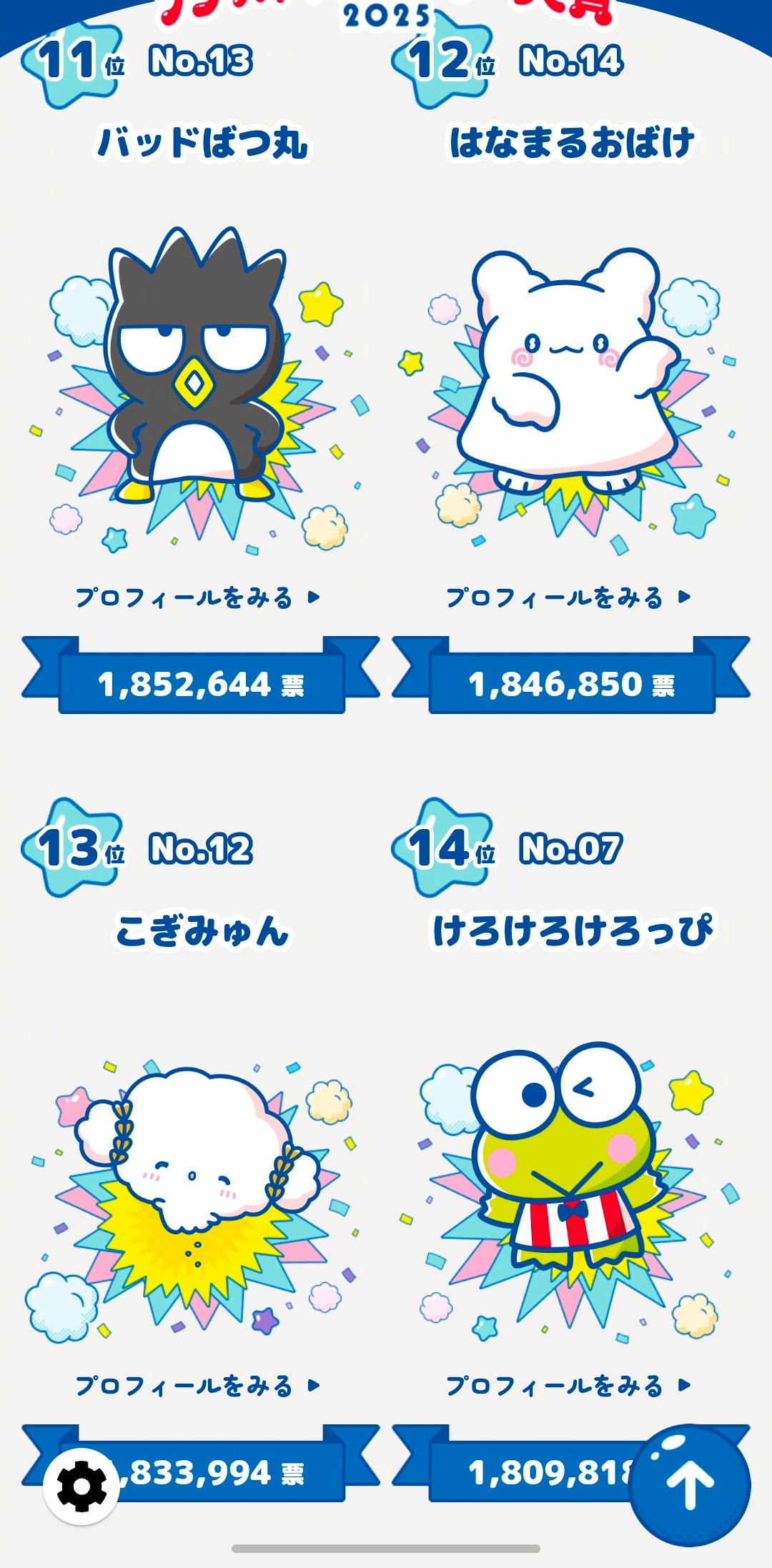Open バッドばつ丸's profile link
This screenshot has height=1568, width=772.
[197, 597]
